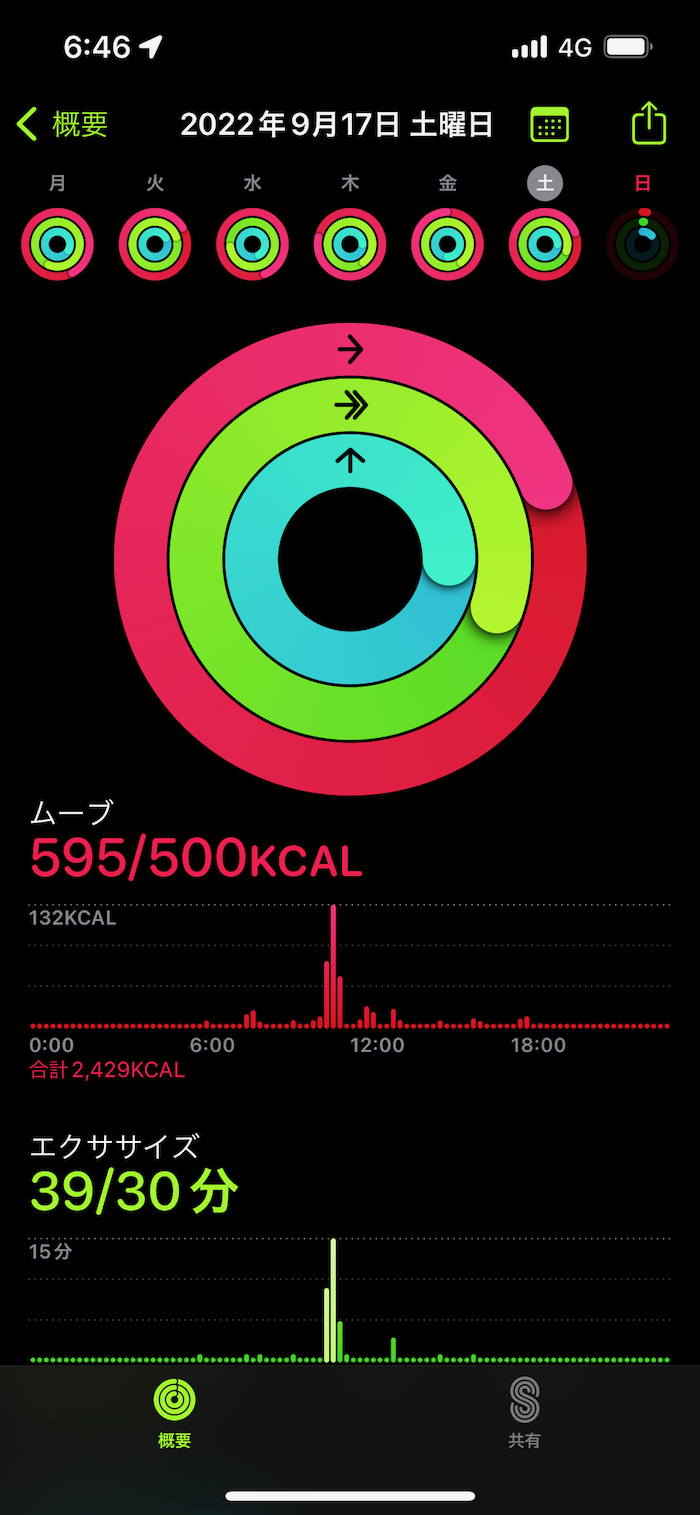
Task: Share this day's activity rings
Action: (649, 124)
